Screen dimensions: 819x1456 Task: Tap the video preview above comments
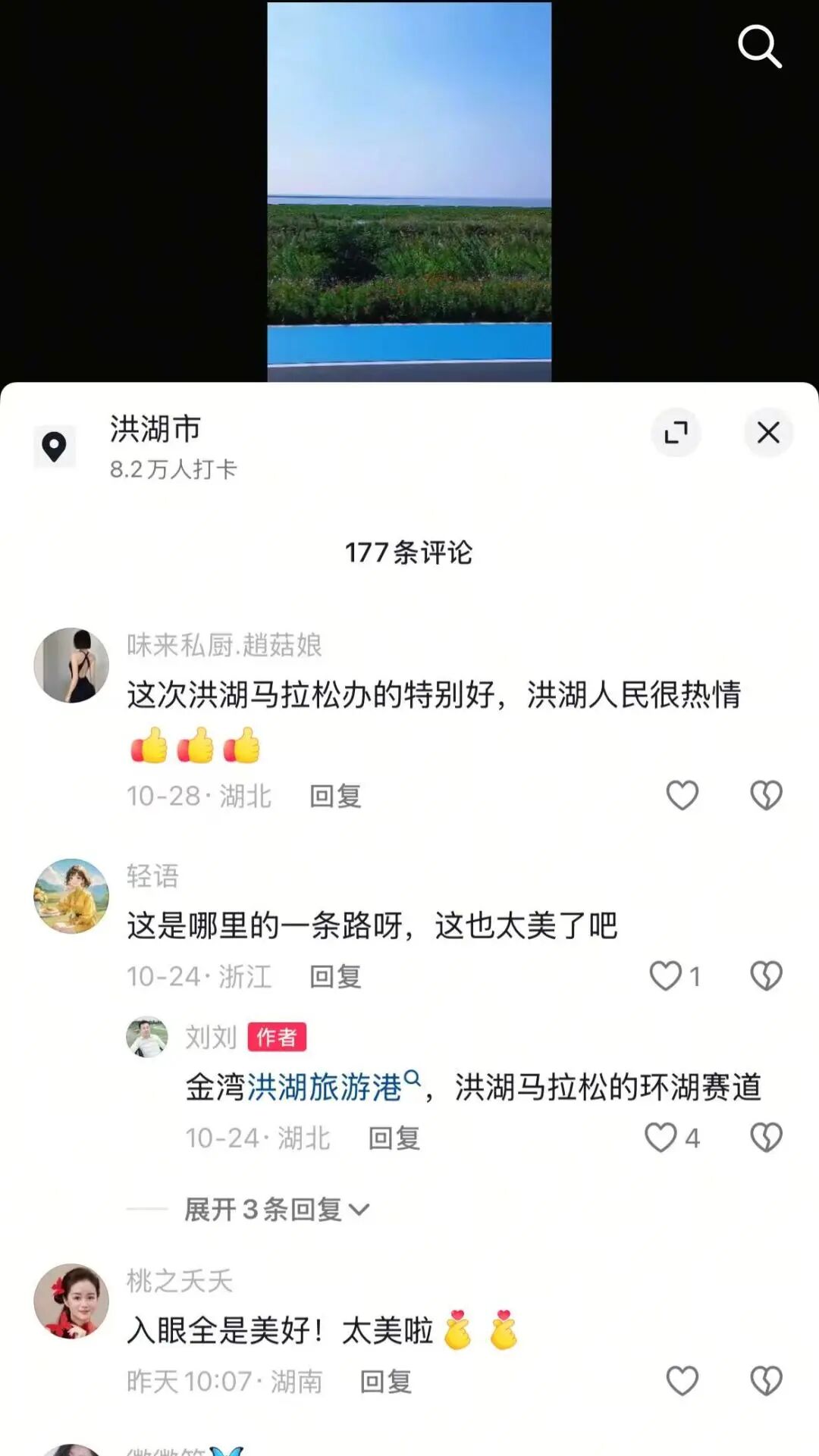click(x=409, y=191)
